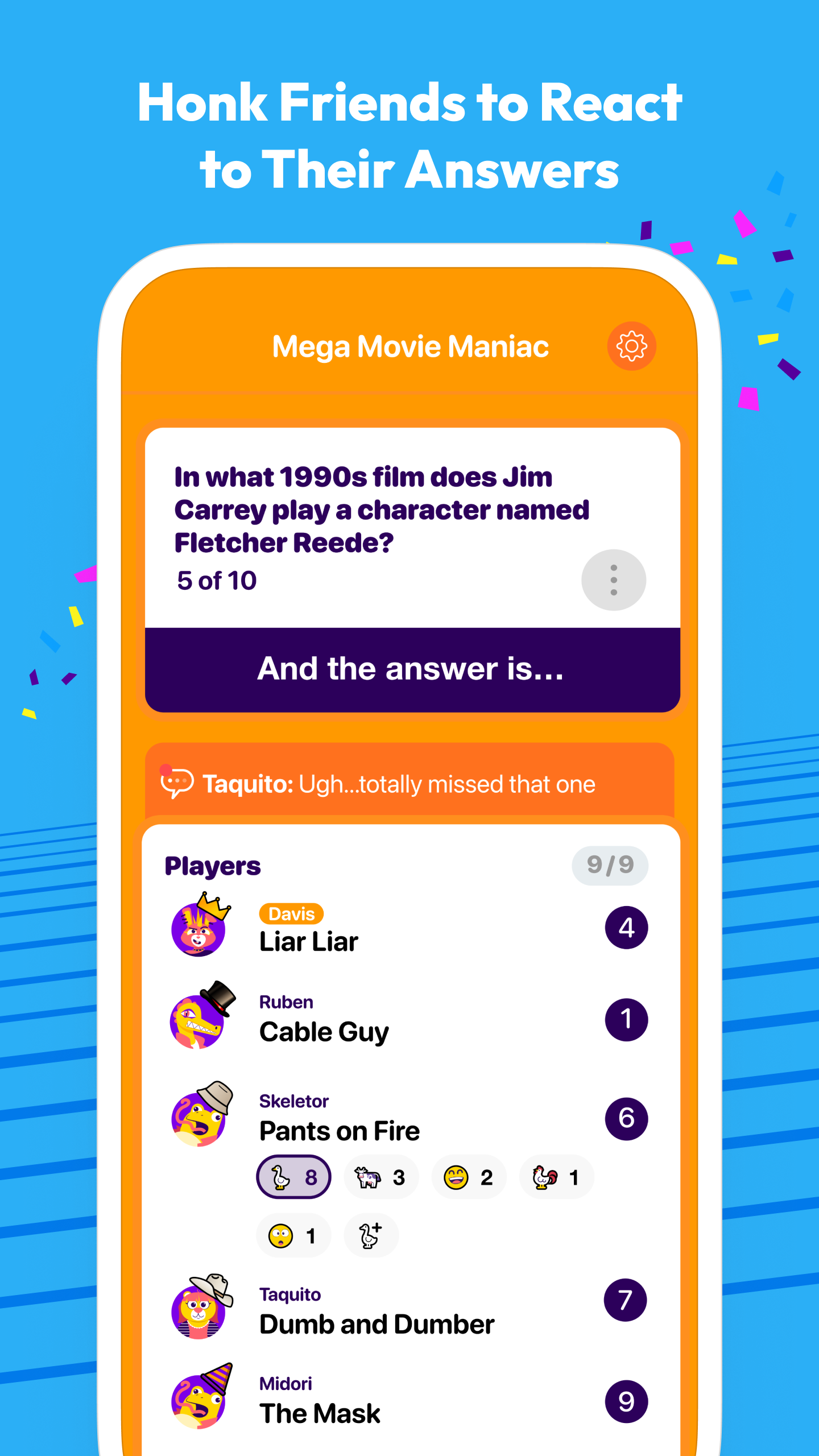This screenshot has width=819, height=1456.
Task: Toggle the cow reaction on Pants on Fire
Action: tap(380, 1178)
